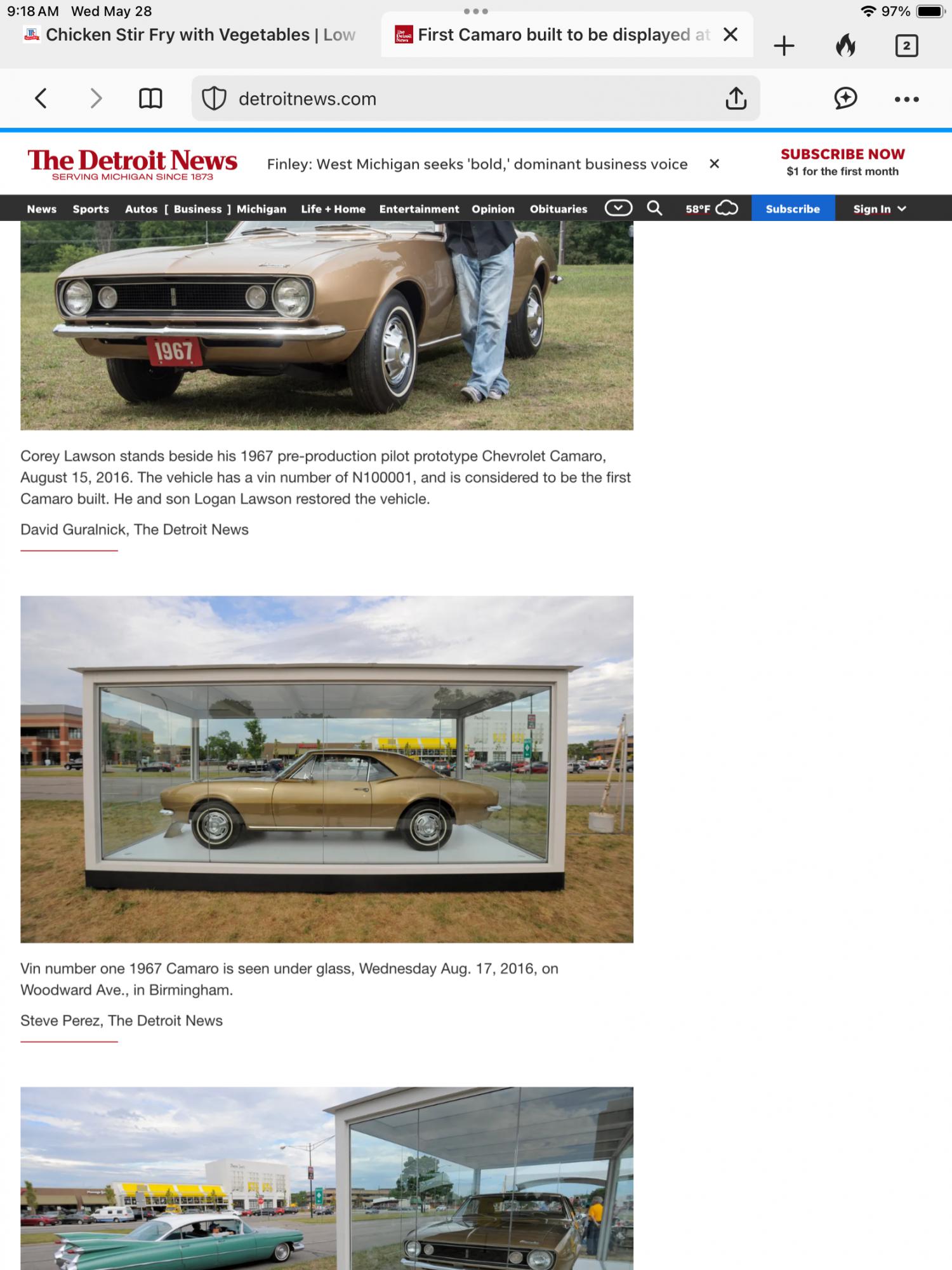Open the Sign In dropdown

pos(879,209)
